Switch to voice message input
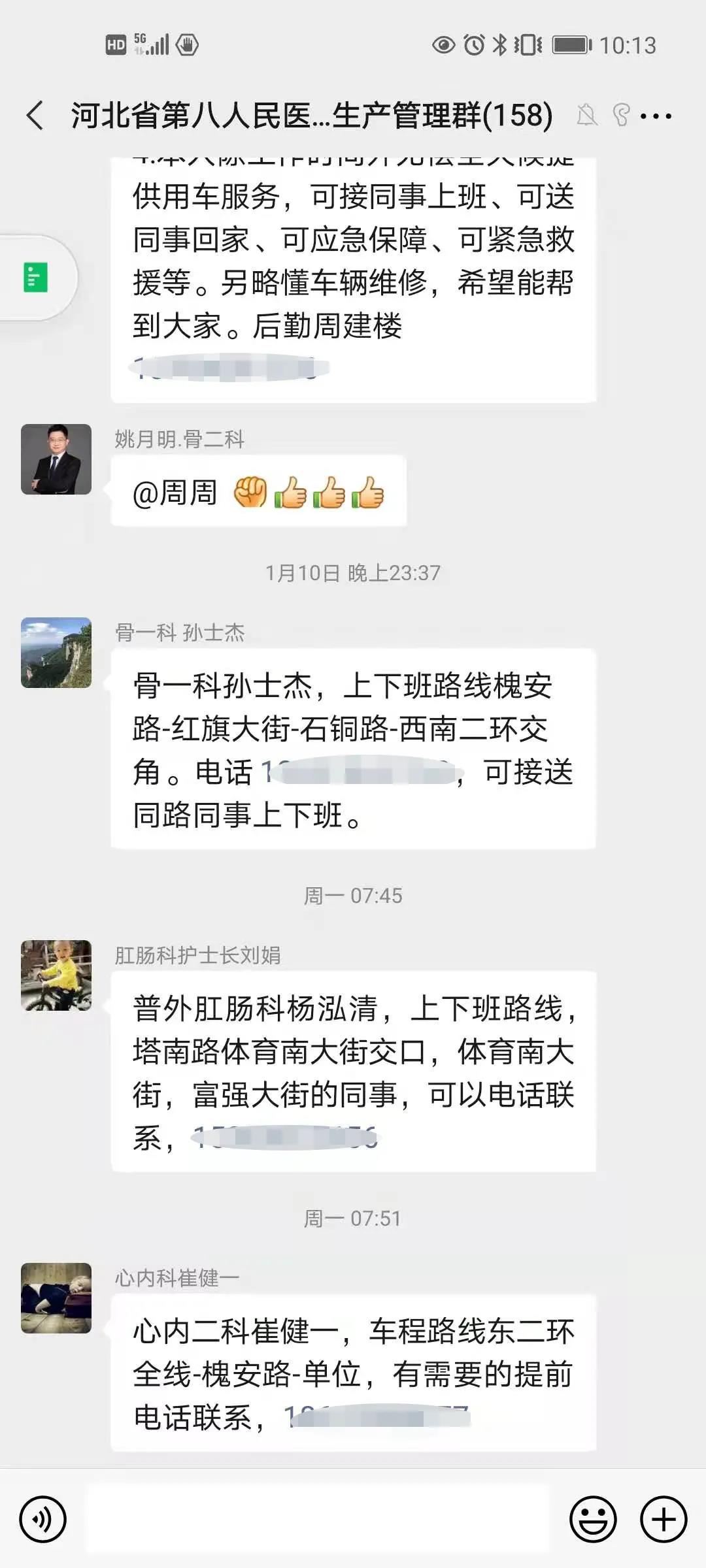This screenshot has height=1568, width=706. pos(43,1520)
